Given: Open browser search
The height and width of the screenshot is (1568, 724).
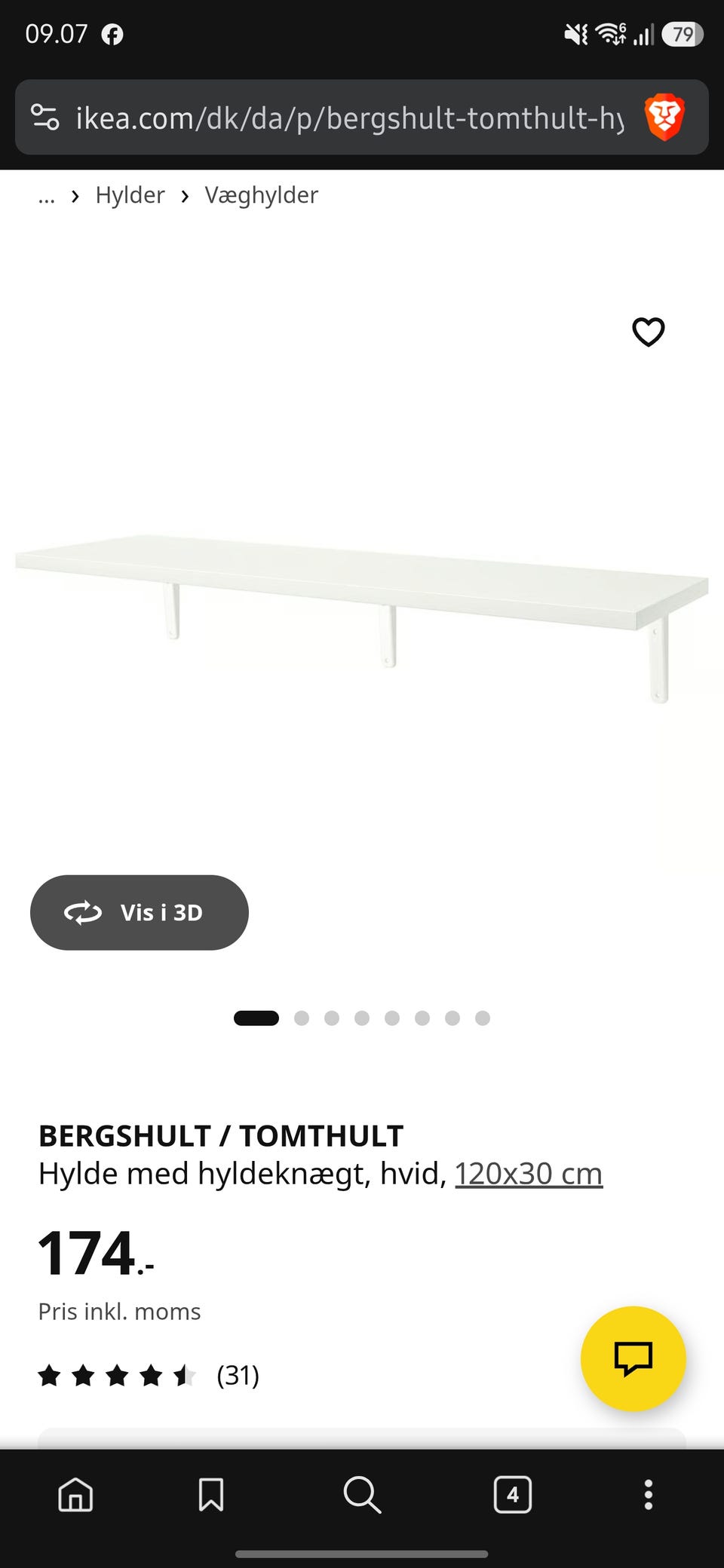Looking at the screenshot, I should pyautogui.click(x=362, y=1494).
